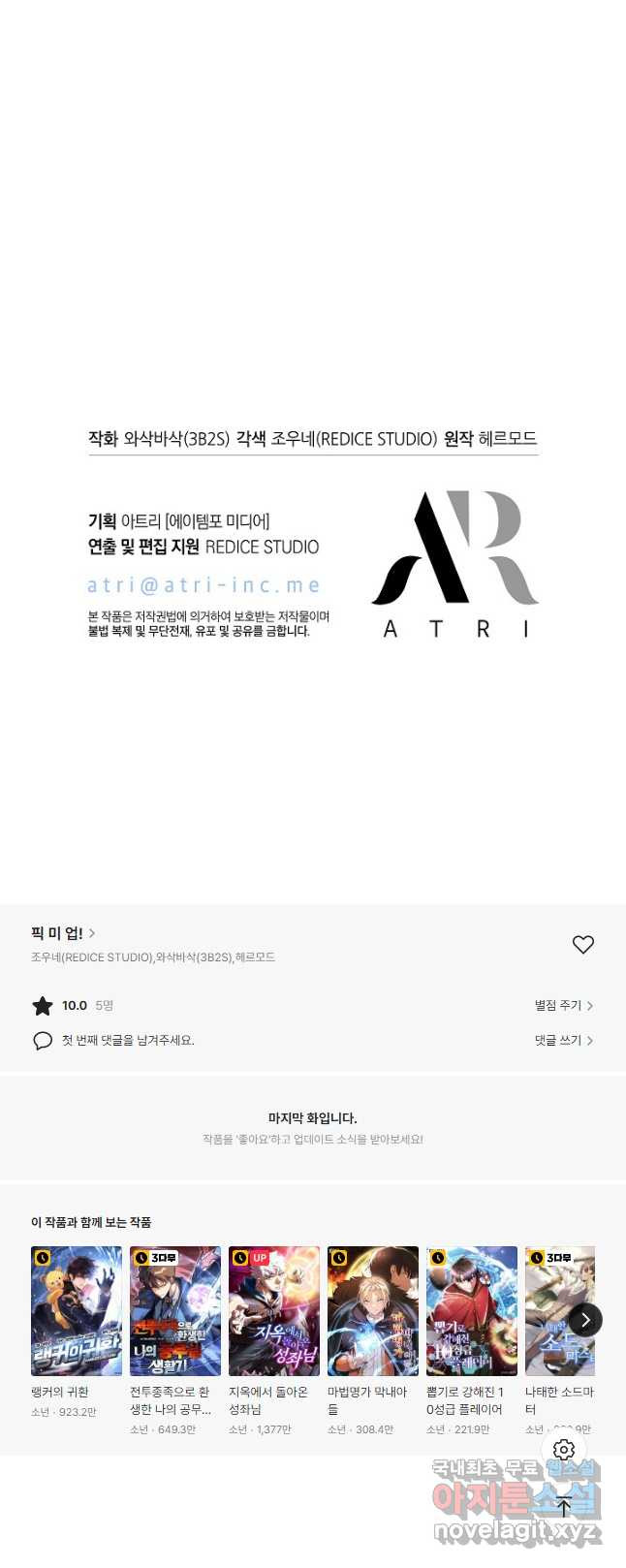
Task: Show the next recommended titles with the arrow
Action: click(585, 1320)
